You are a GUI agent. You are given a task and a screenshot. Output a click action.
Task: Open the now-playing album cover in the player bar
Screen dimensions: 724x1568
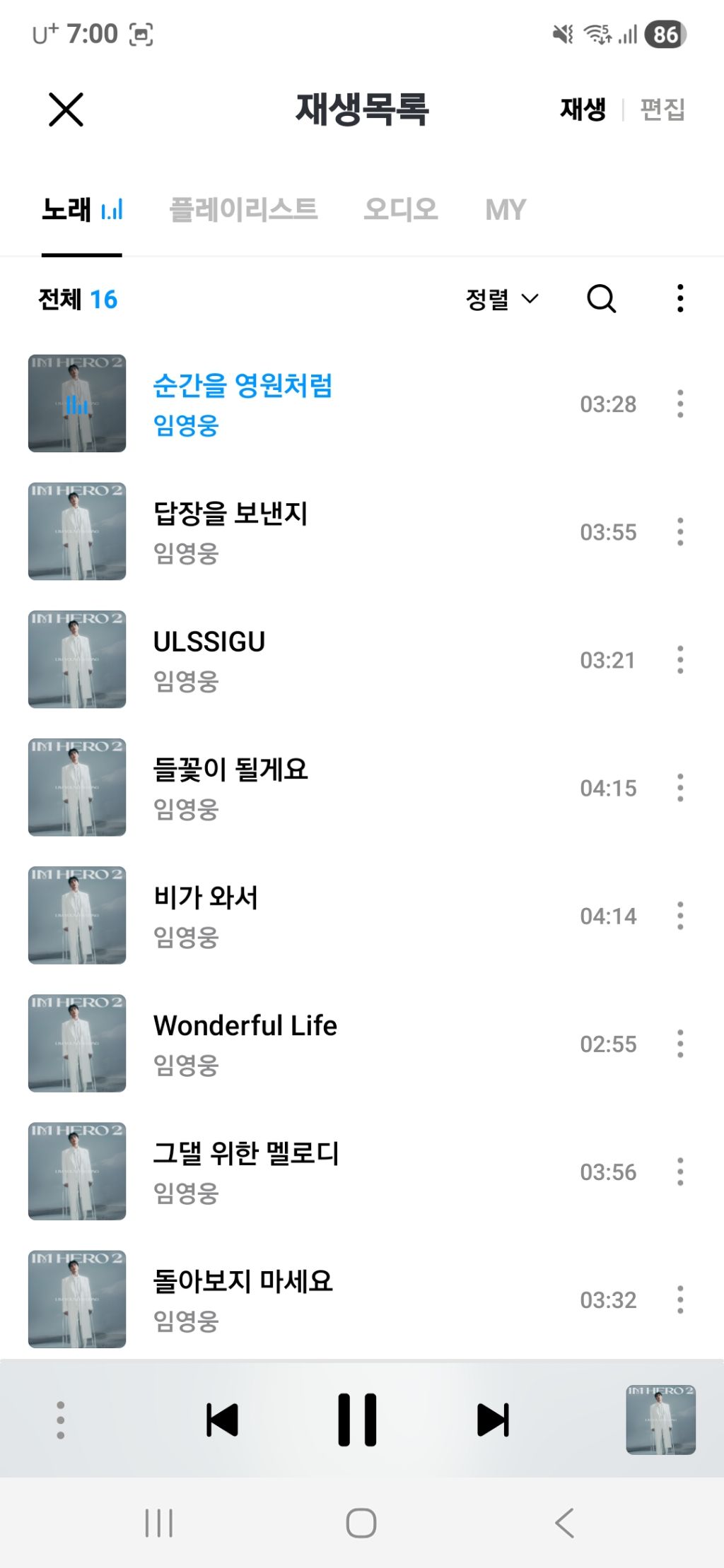(660, 1420)
